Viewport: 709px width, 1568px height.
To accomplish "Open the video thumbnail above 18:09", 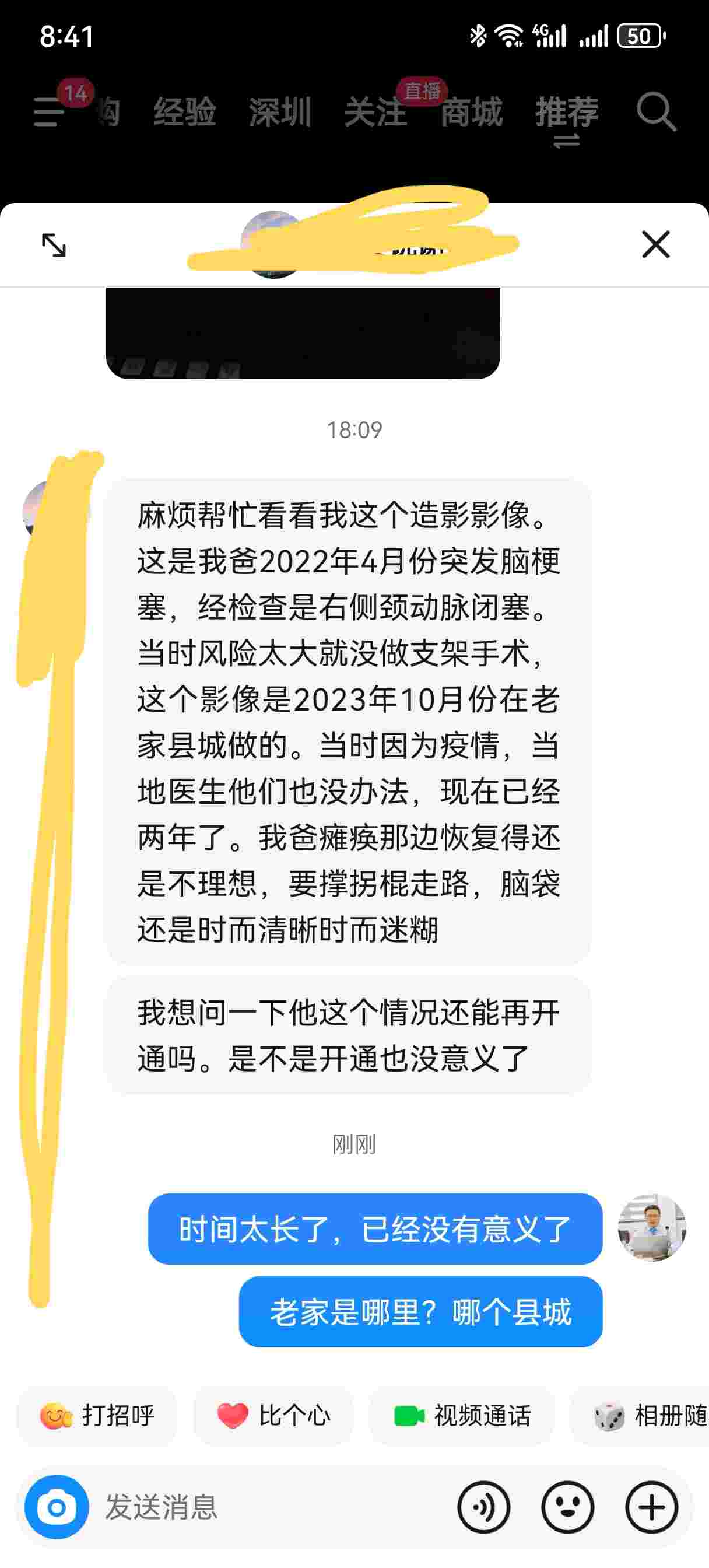I will click(303, 333).
